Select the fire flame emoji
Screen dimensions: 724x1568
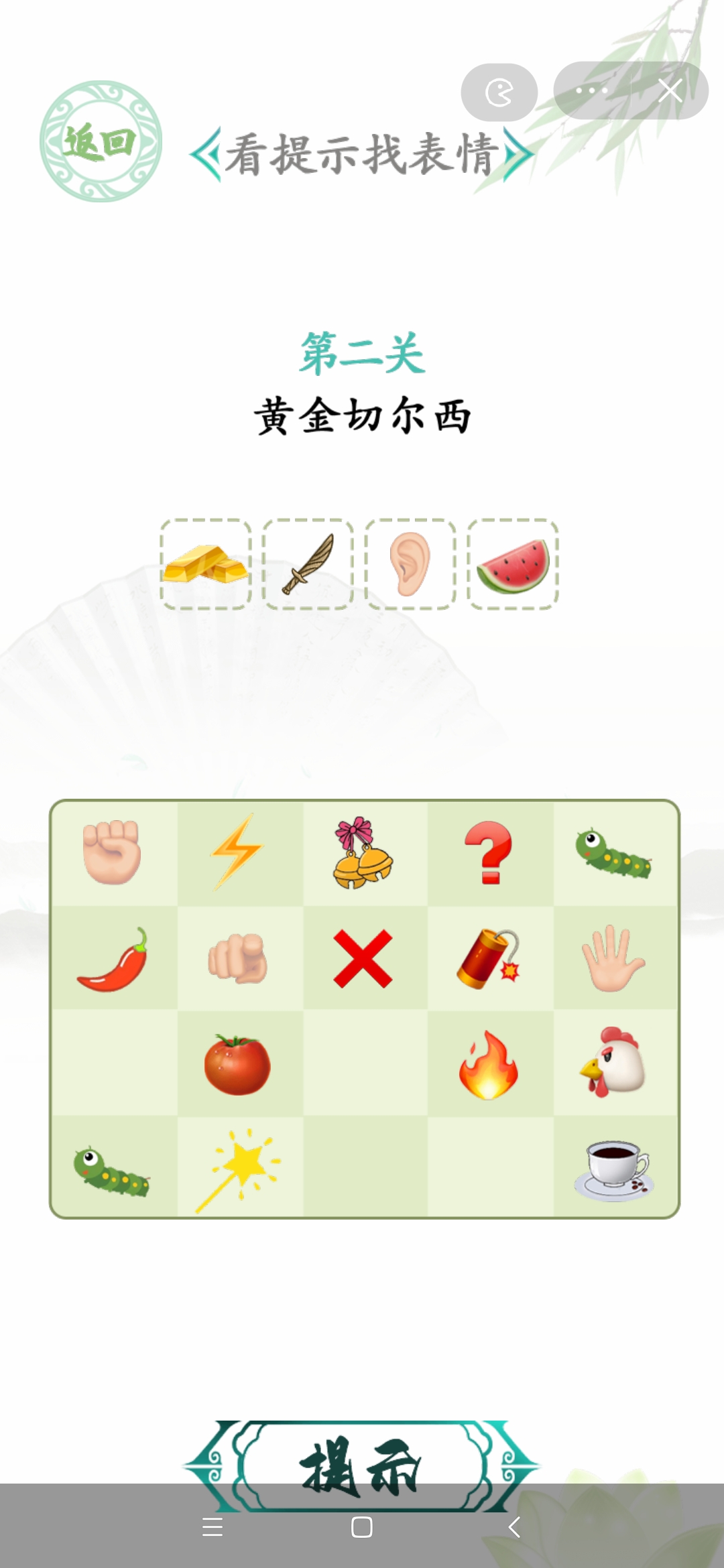(489, 1064)
